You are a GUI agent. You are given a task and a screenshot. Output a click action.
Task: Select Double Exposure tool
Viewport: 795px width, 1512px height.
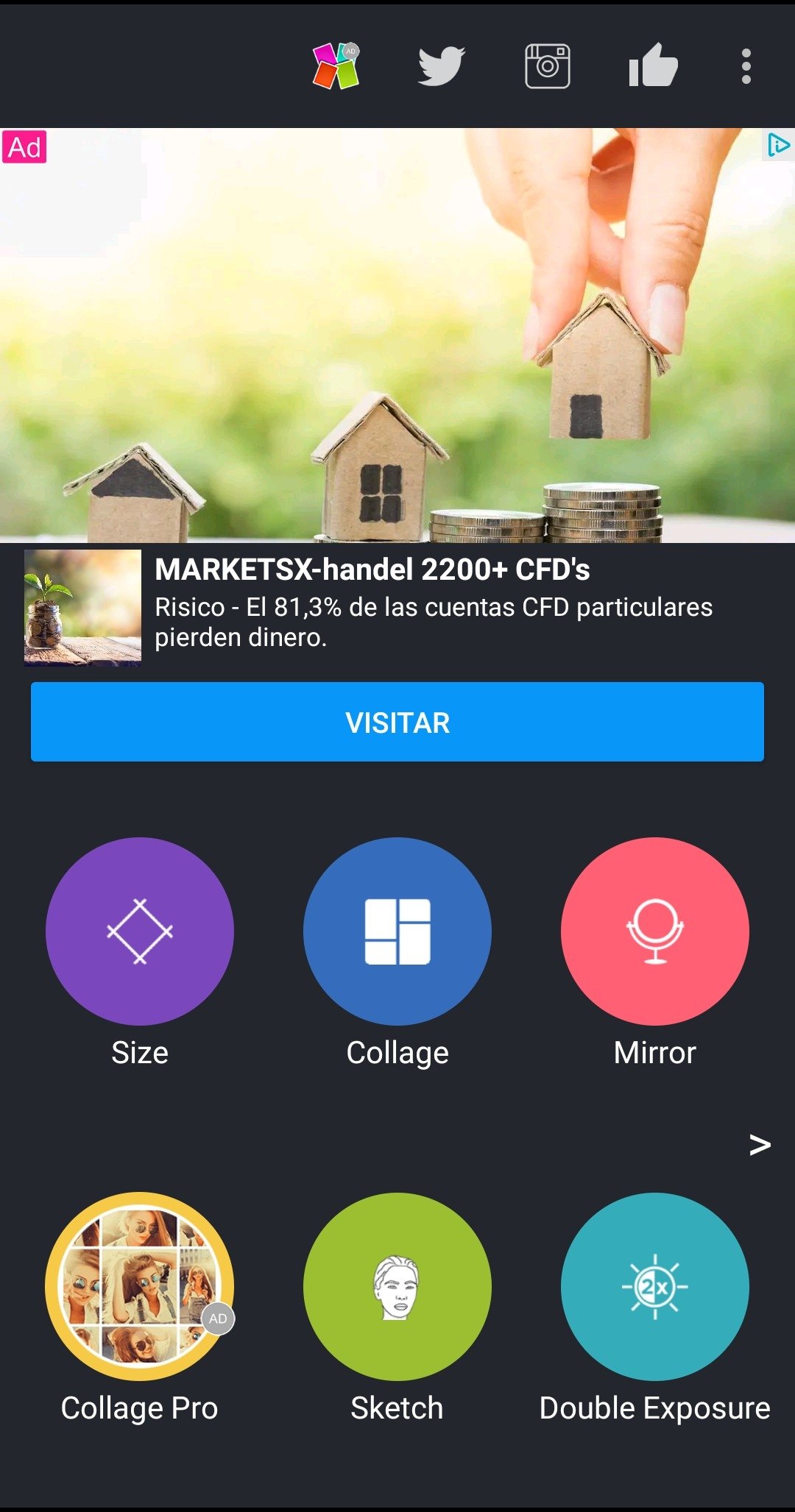pos(655,1286)
